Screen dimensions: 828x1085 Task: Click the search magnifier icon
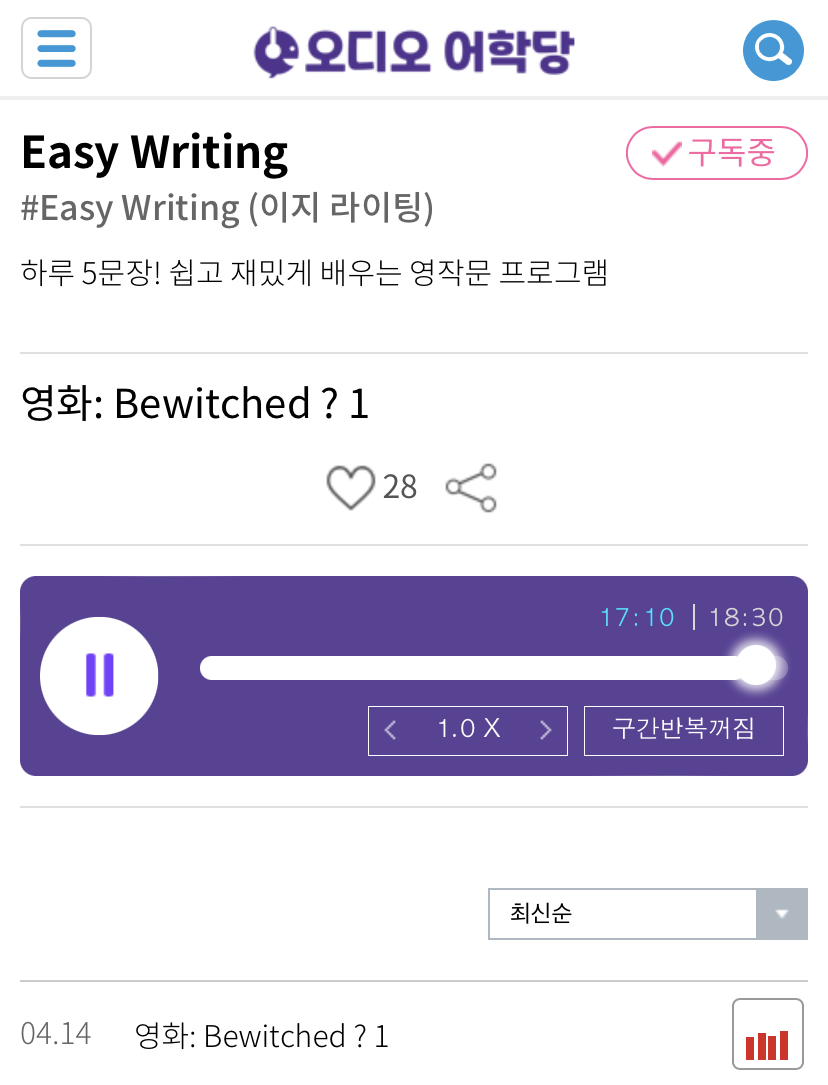pos(773,49)
